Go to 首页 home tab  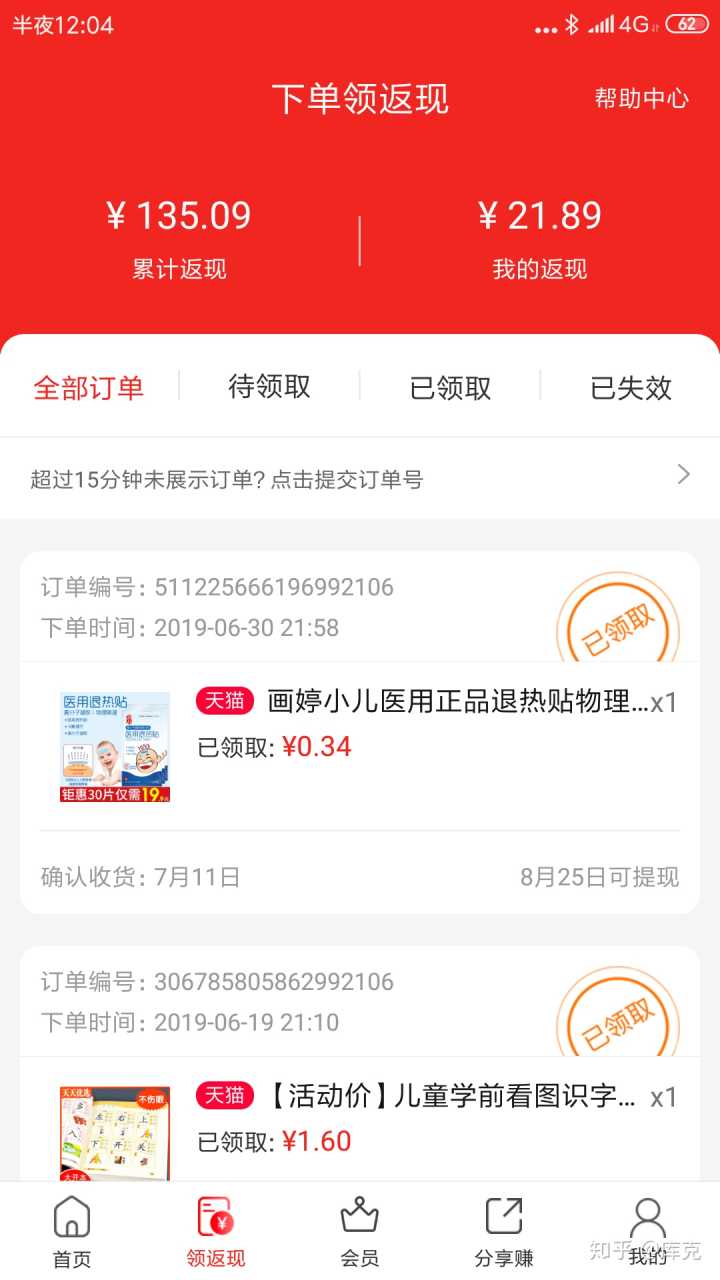point(72,1230)
